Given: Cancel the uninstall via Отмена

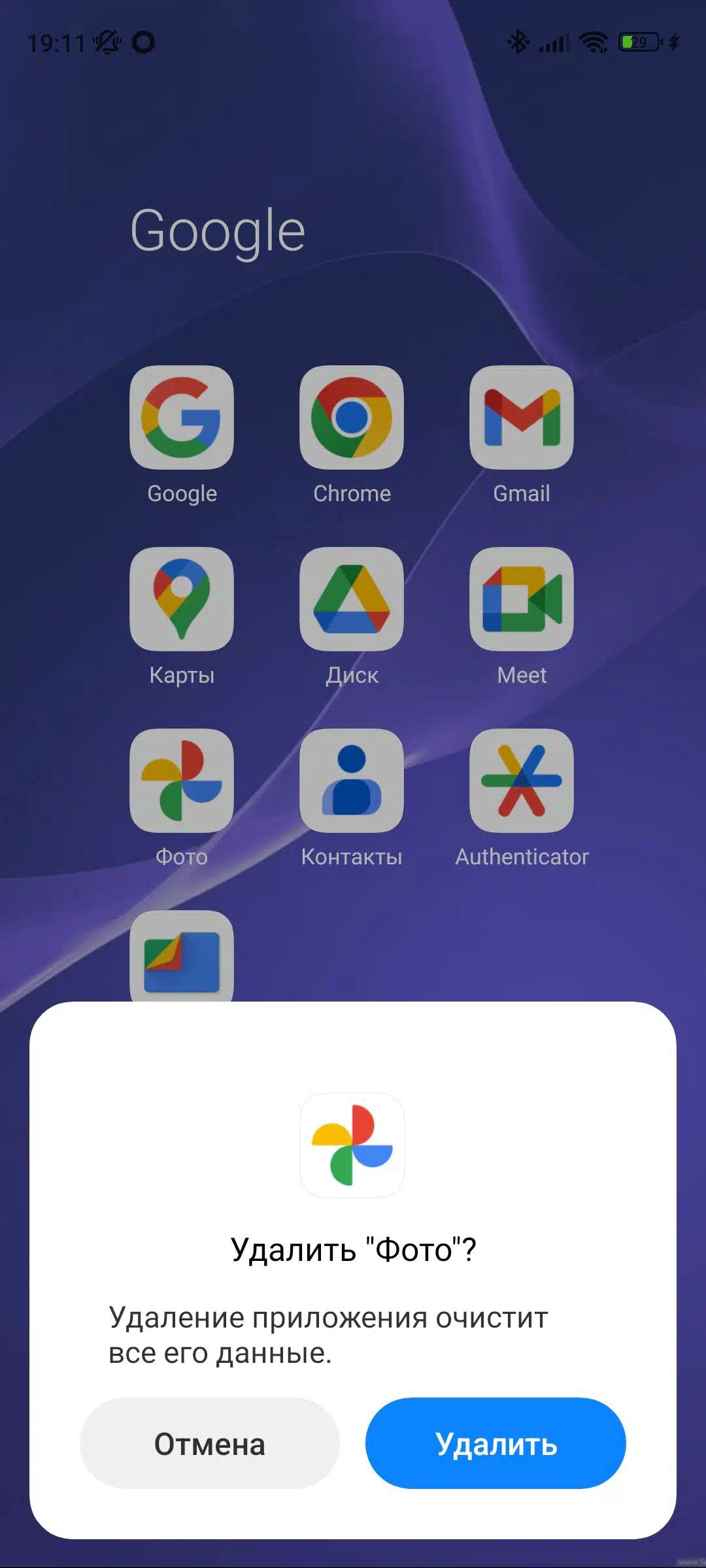Looking at the screenshot, I should [x=210, y=1443].
